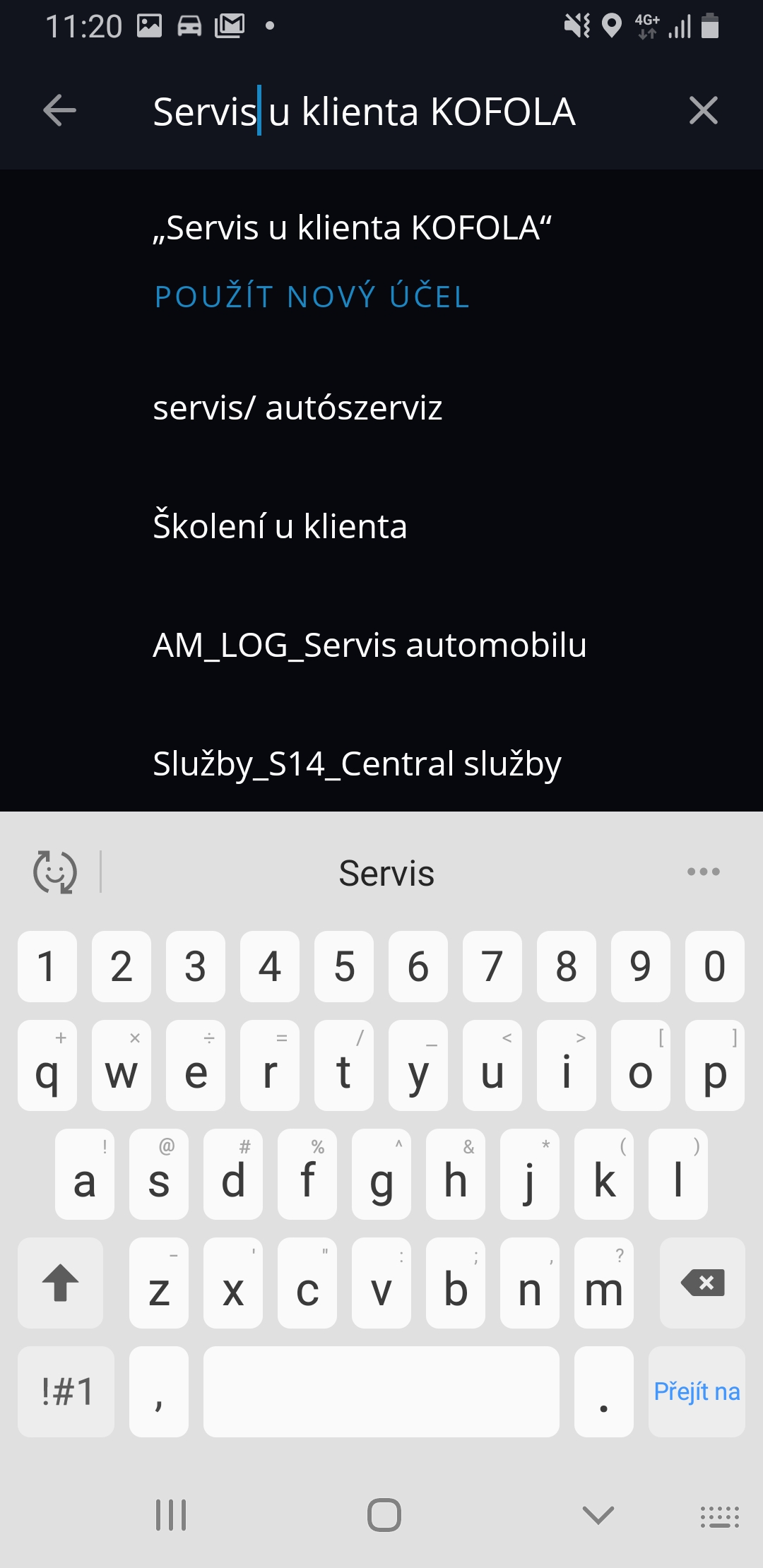Viewport: 763px width, 1568px height.
Task: Hide keyboard with the down chevron
Action: [x=598, y=1514]
